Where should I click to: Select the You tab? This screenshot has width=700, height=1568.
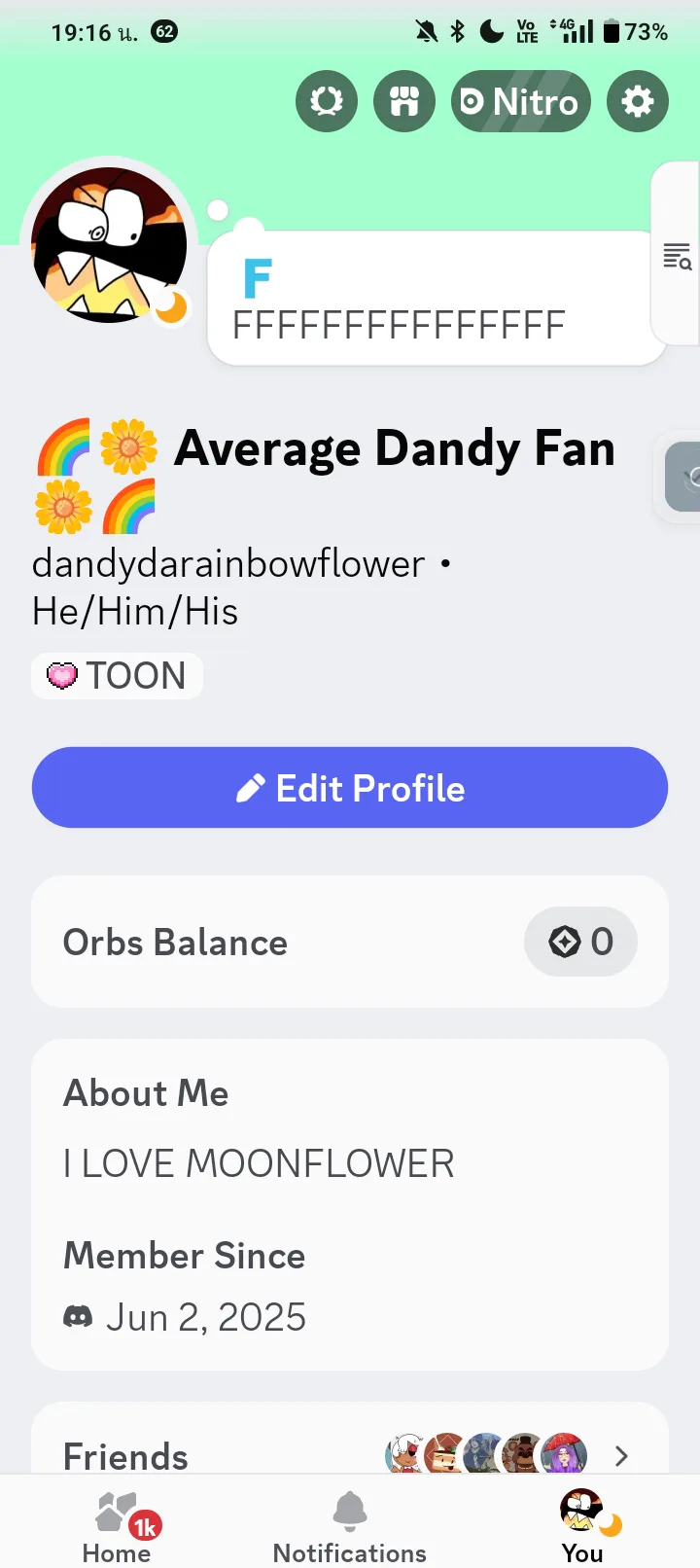(582, 1529)
